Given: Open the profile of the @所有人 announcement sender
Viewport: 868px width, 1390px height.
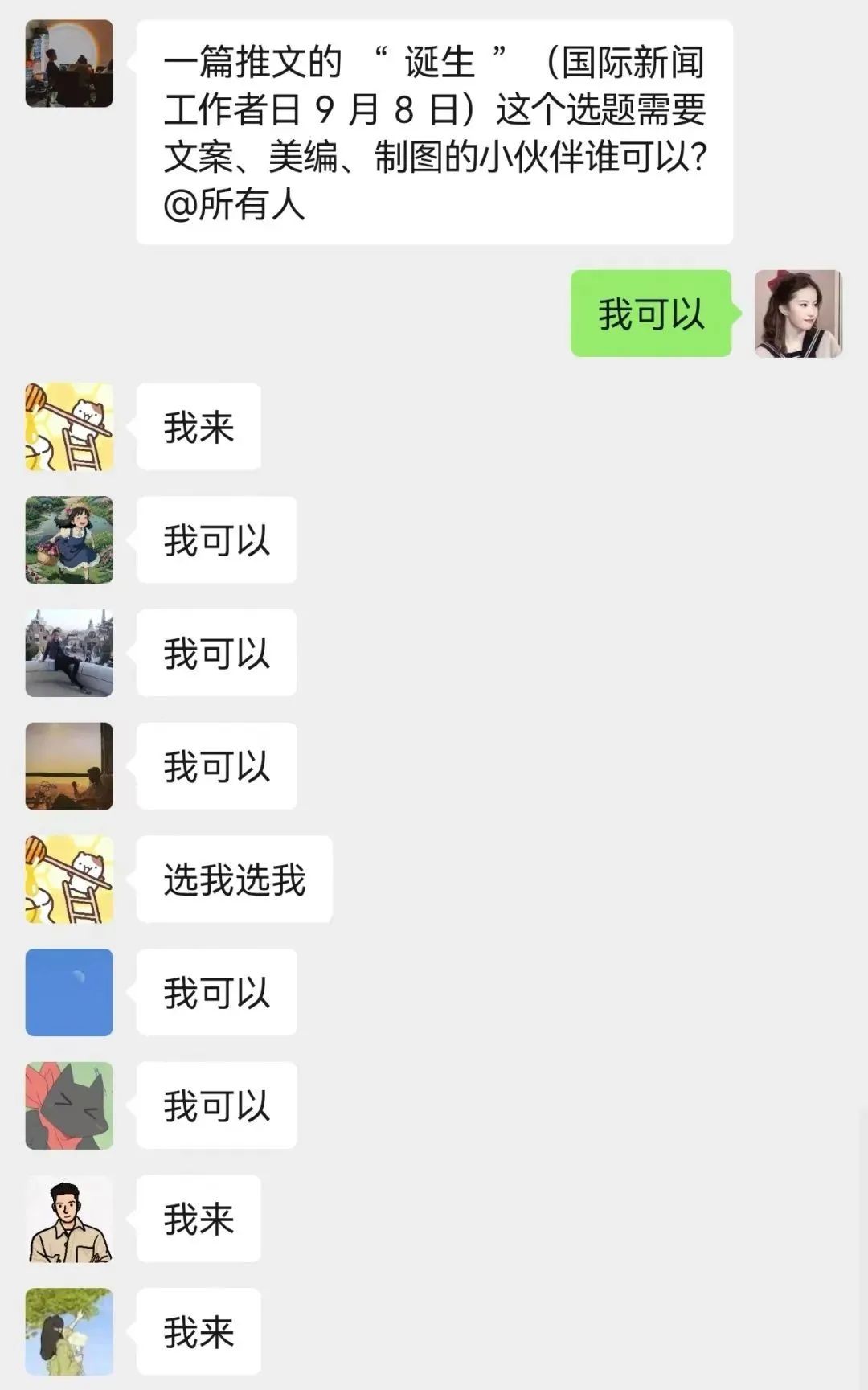Looking at the screenshot, I should pyautogui.click(x=69, y=64).
